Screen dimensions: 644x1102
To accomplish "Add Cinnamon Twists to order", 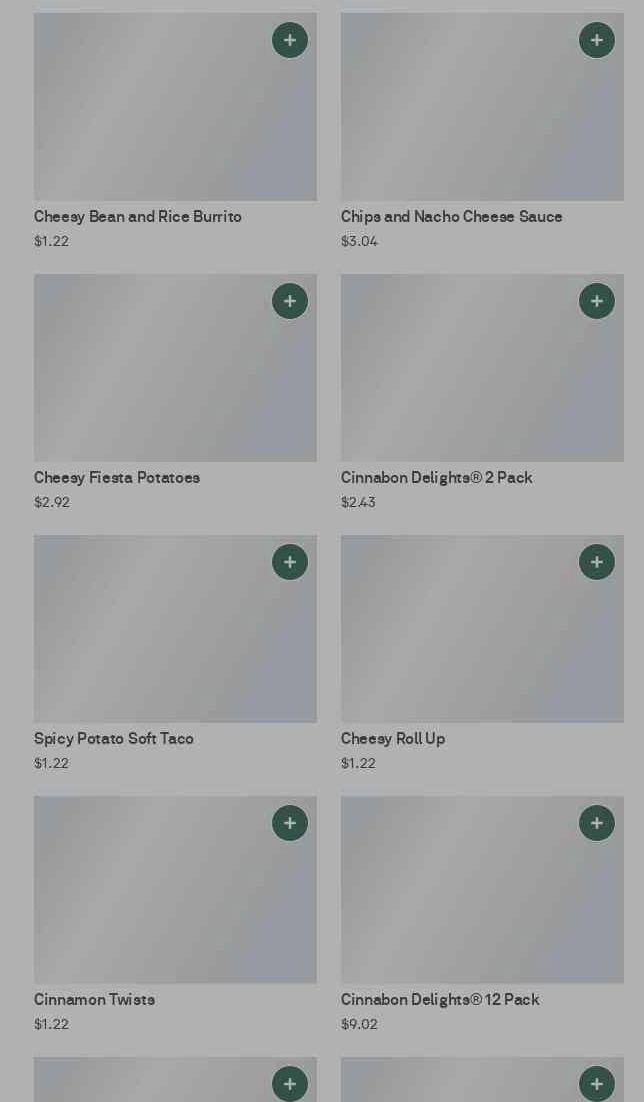I will pos(290,823).
